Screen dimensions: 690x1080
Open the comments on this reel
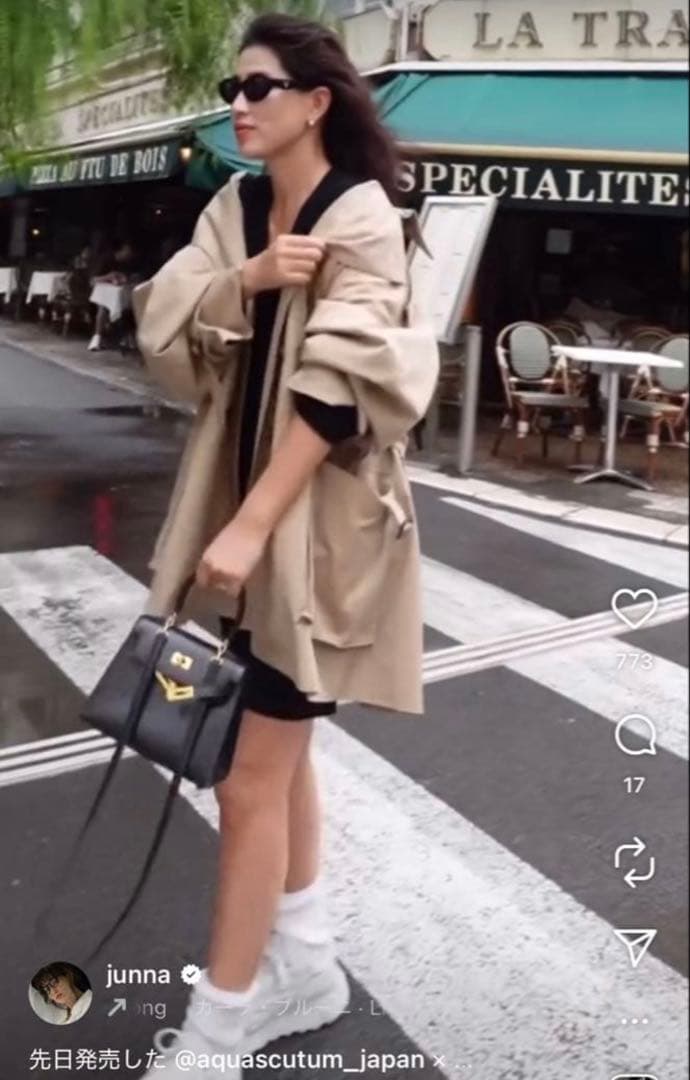click(634, 735)
